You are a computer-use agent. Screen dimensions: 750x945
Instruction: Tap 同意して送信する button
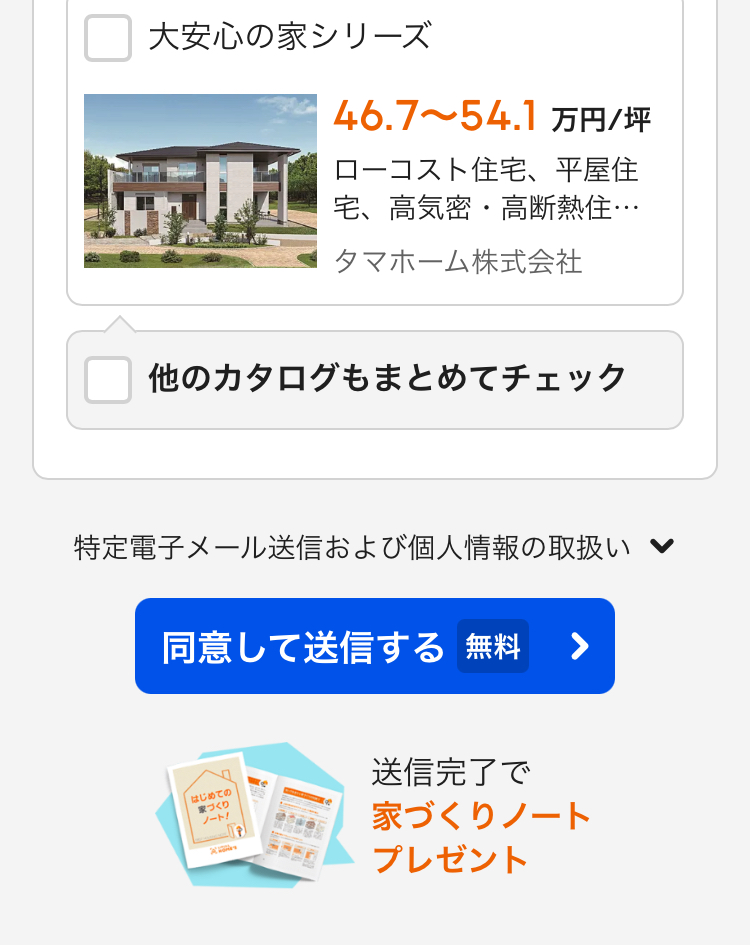coord(375,646)
